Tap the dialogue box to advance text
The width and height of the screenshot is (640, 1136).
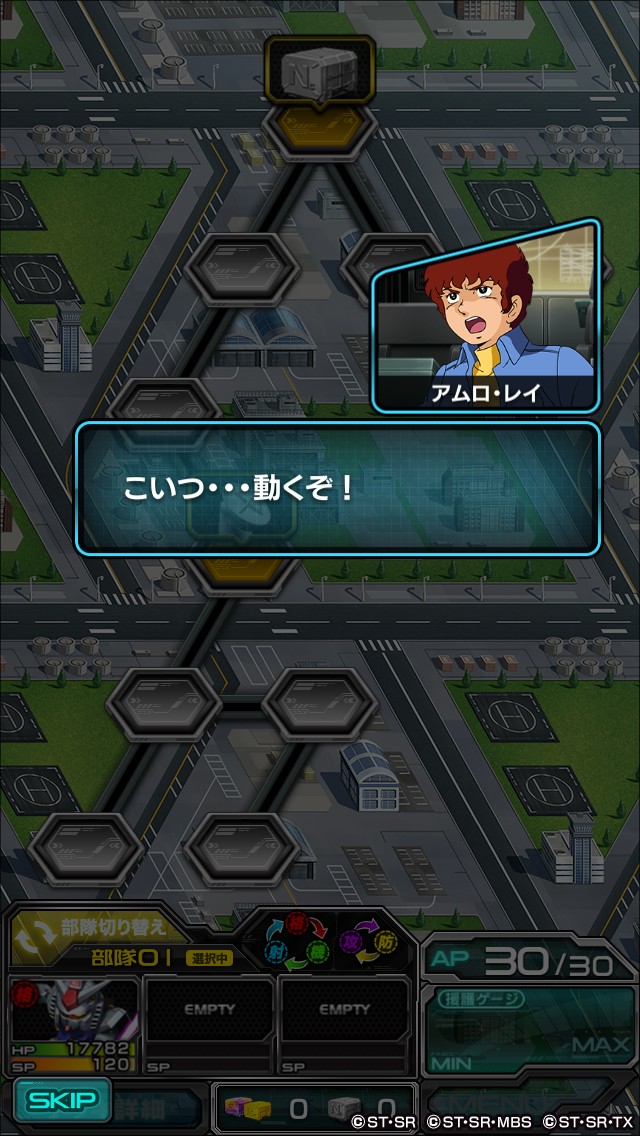[338, 488]
